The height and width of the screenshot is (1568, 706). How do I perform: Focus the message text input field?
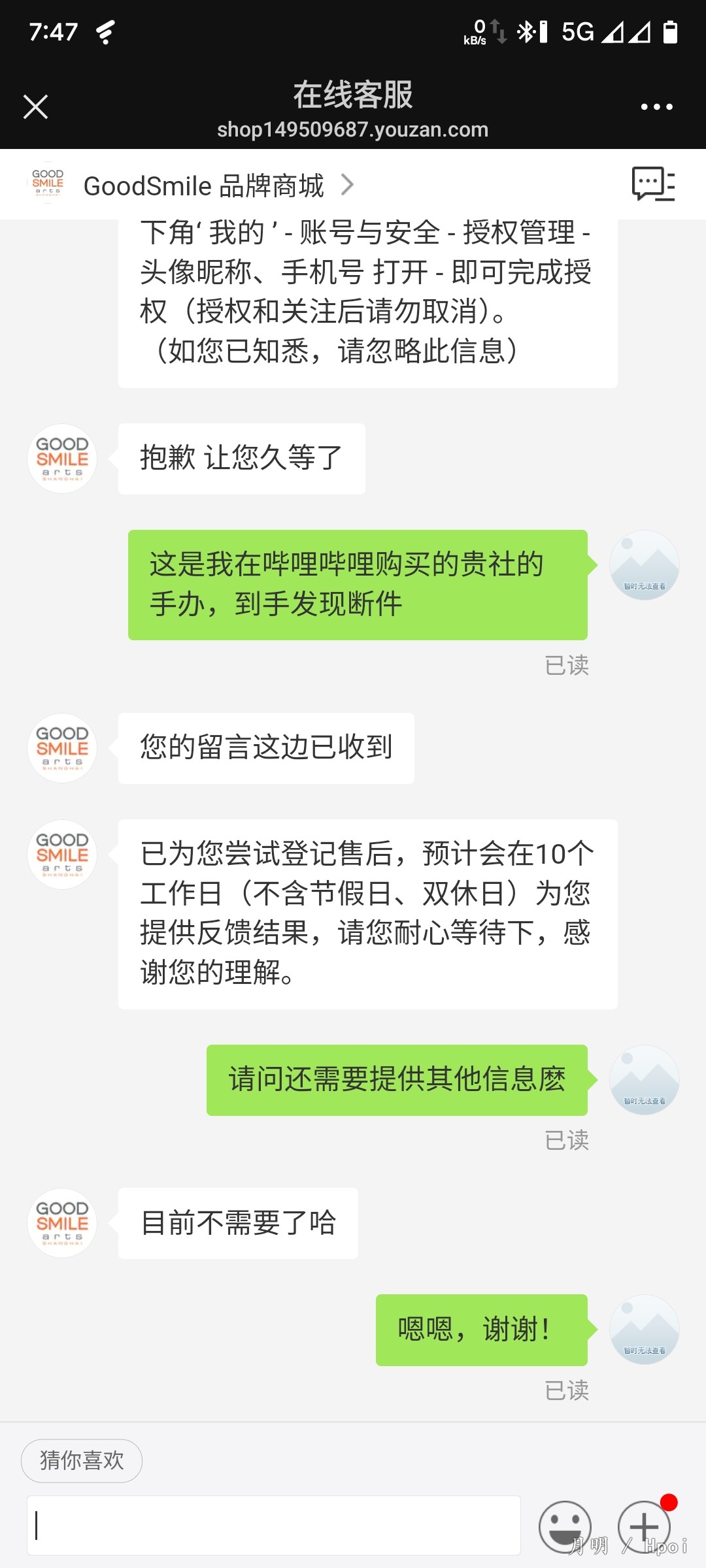pos(273,1525)
